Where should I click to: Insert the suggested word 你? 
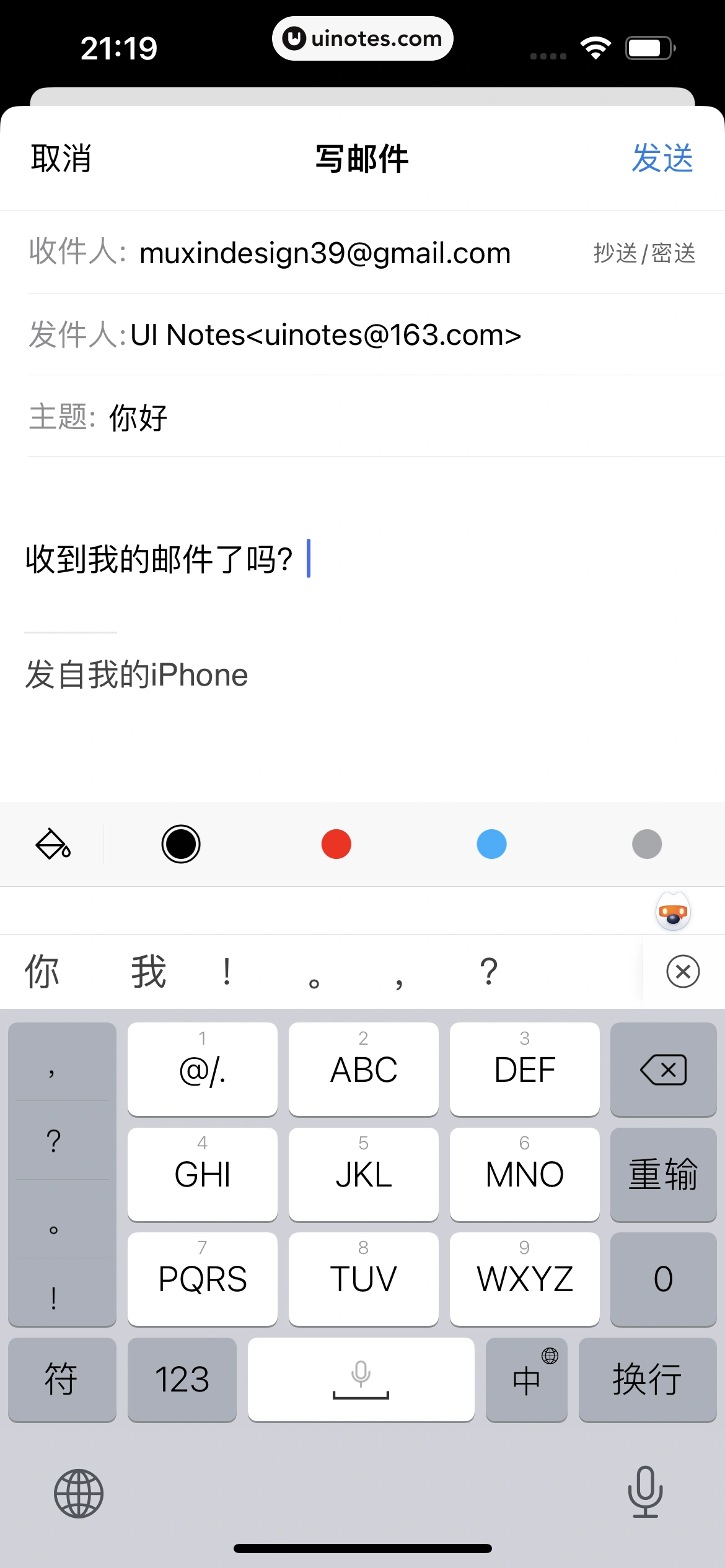[x=42, y=972]
